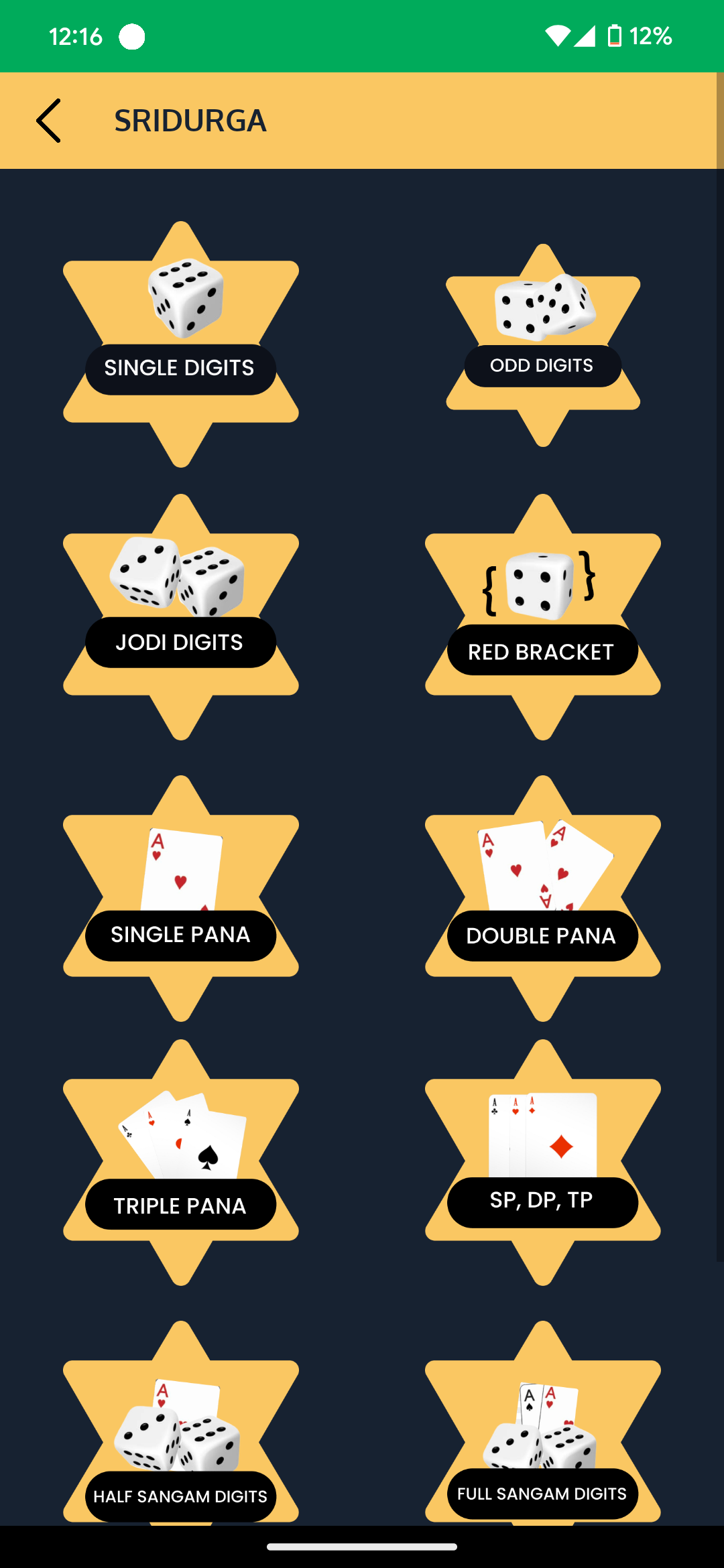Open the Triple Pana option
The height and width of the screenshot is (1568, 724).
(181, 1163)
